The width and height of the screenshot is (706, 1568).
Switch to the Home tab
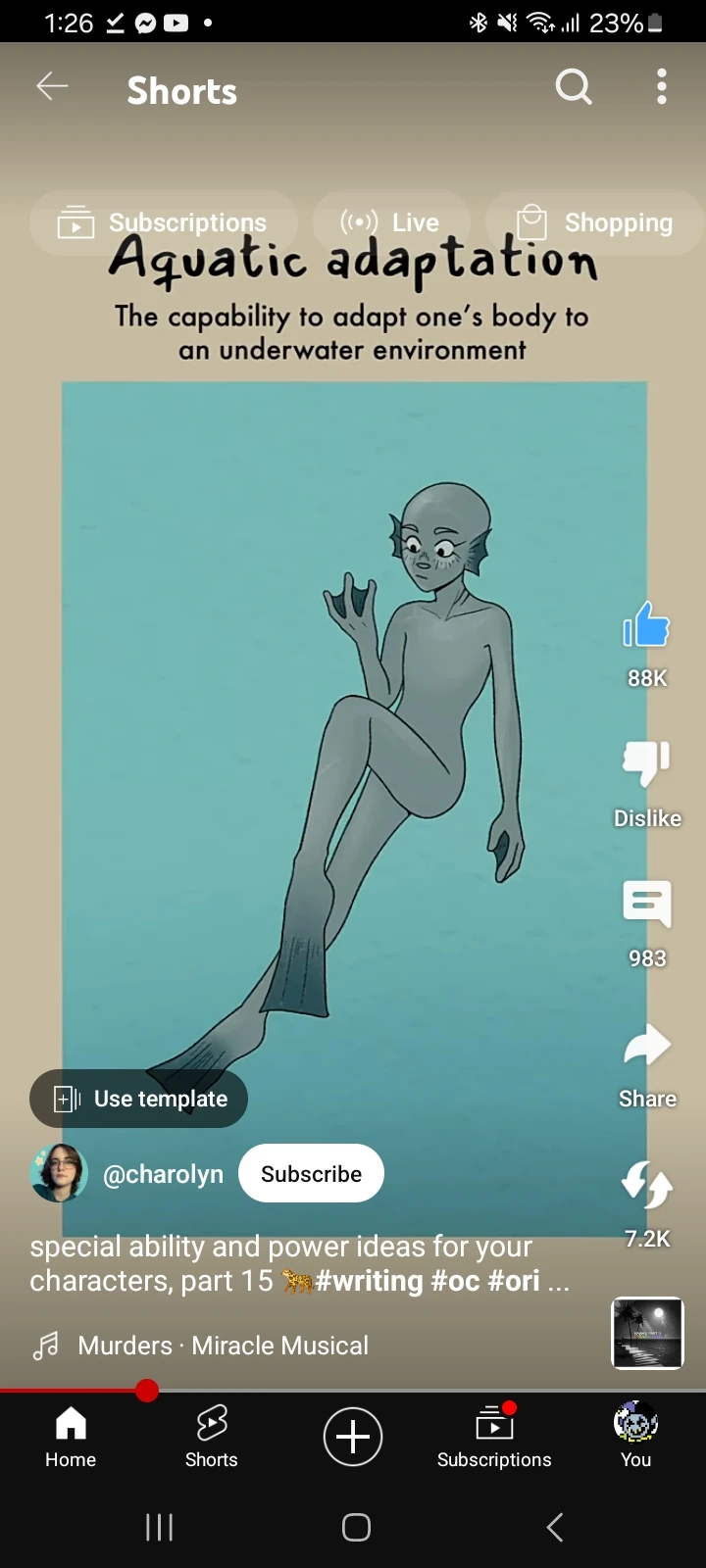71,1437
